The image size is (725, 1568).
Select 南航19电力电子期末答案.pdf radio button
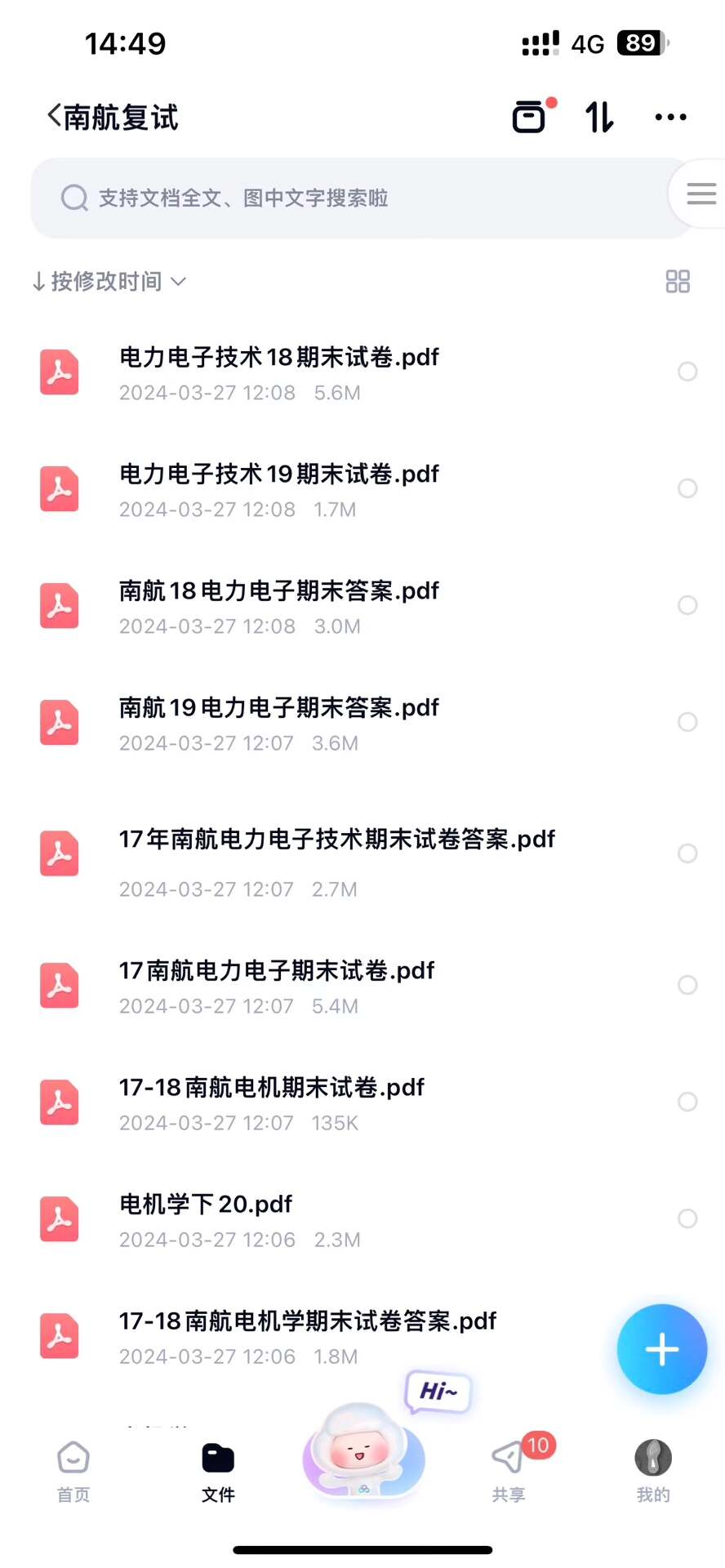point(687,722)
